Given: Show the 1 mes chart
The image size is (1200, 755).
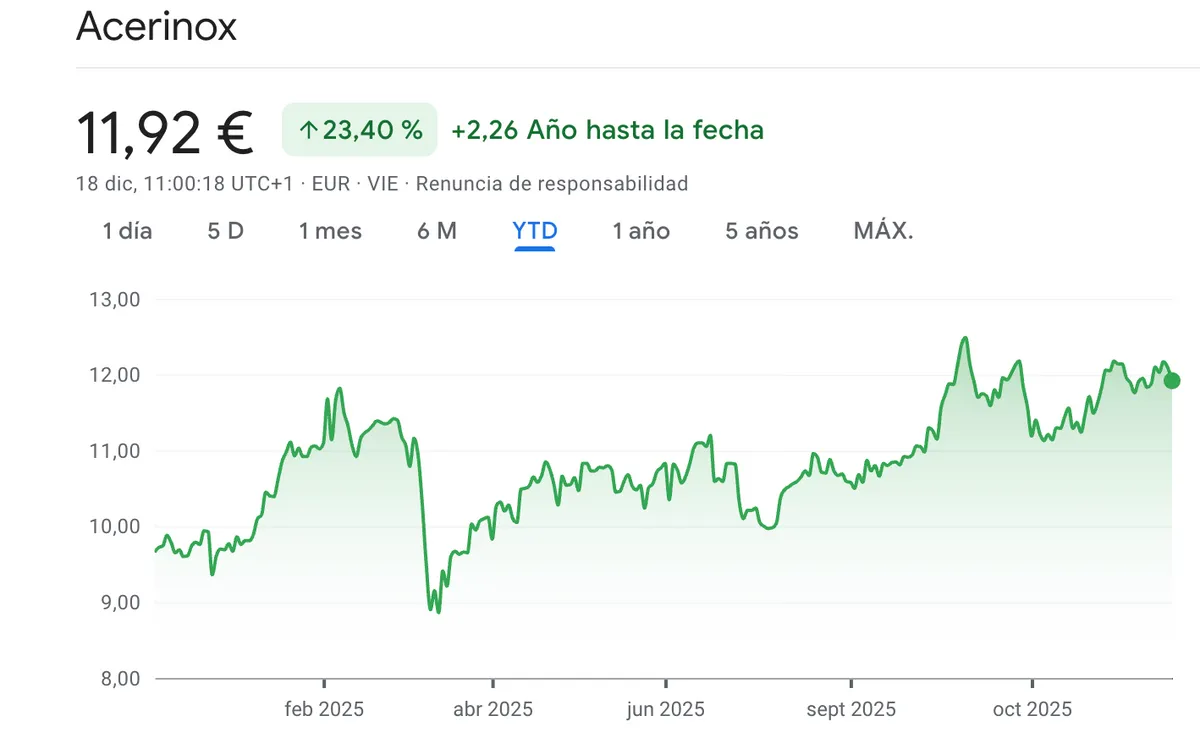Looking at the screenshot, I should pos(330,231).
